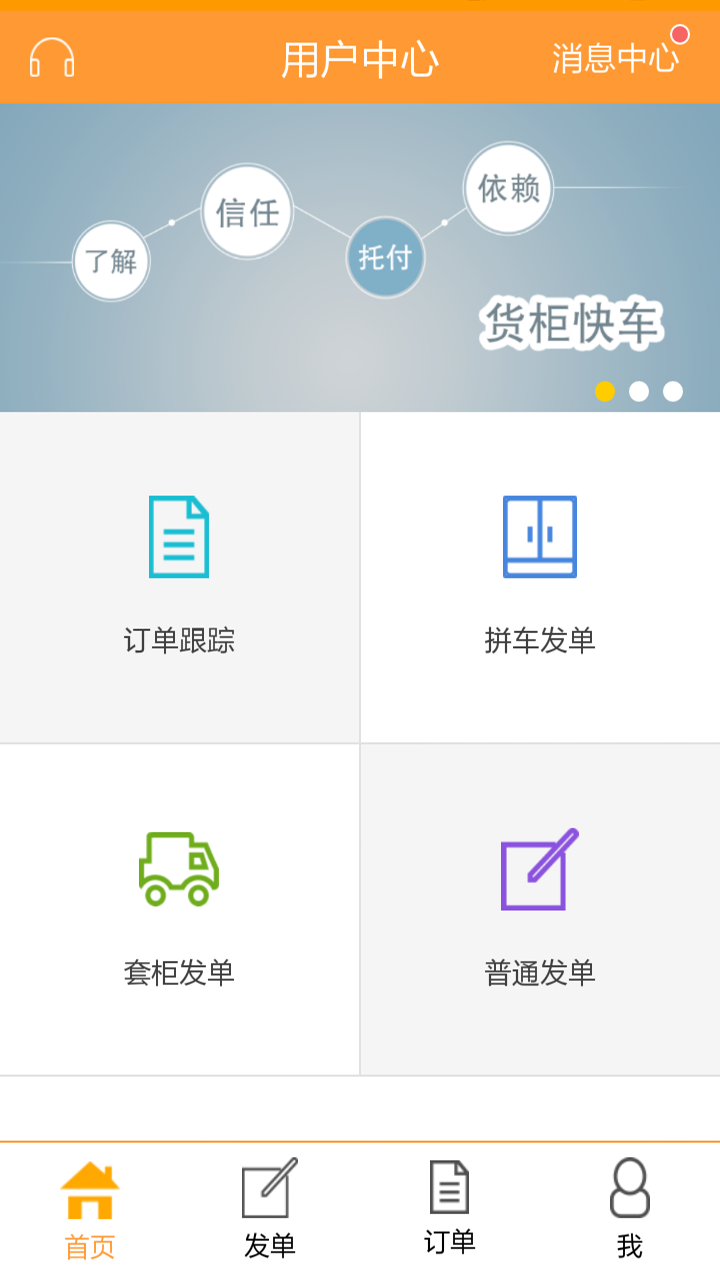The width and height of the screenshot is (720, 1280).
Task: Select the yellow carousel indicator dot
Action: click(x=605, y=392)
